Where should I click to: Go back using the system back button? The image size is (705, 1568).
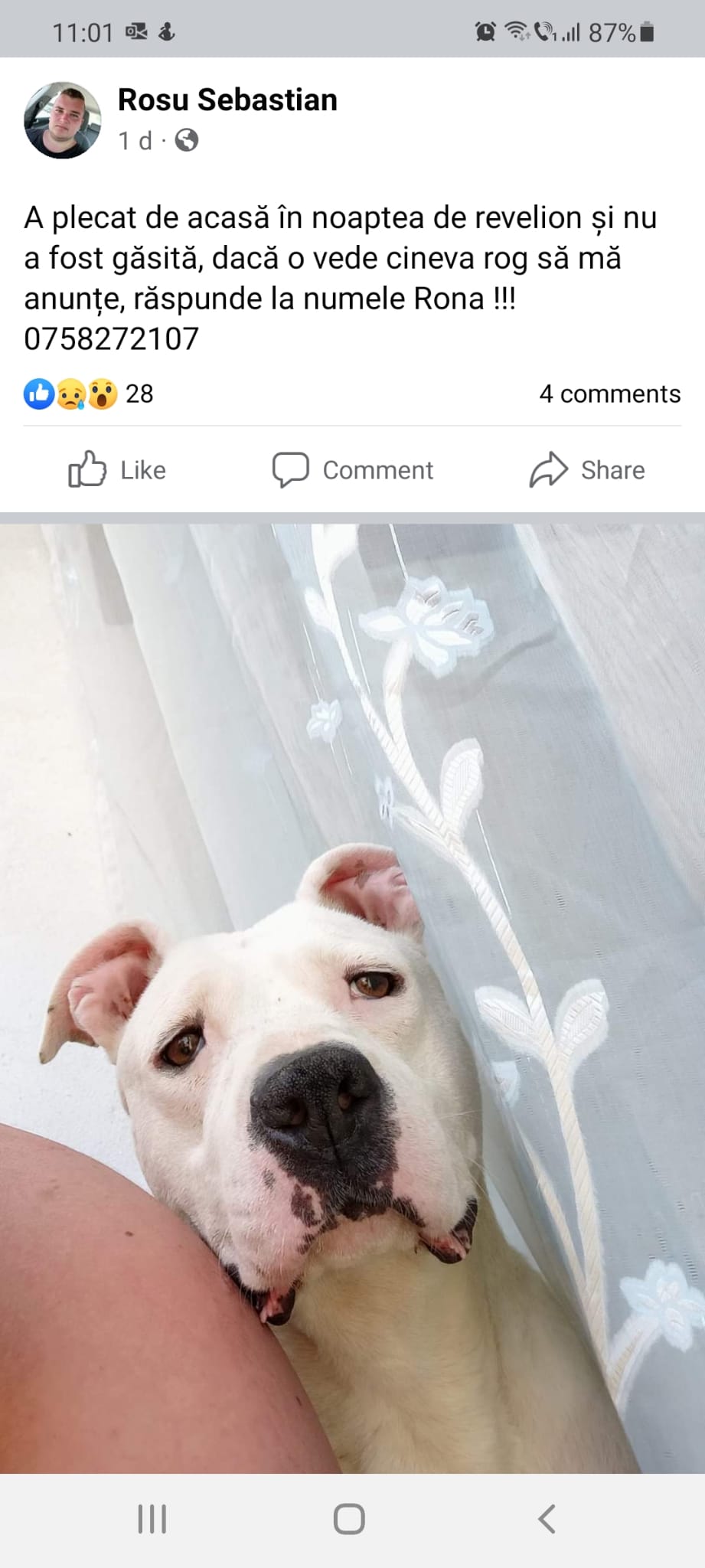tap(546, 1519)
